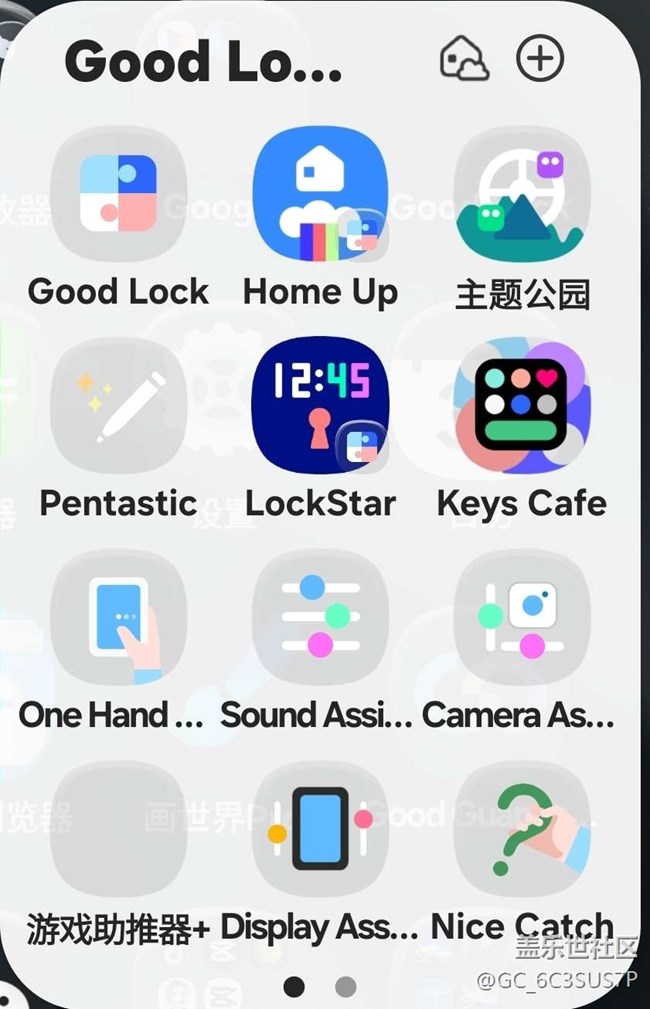Launch Pentastic

click(x=118, y=405)
